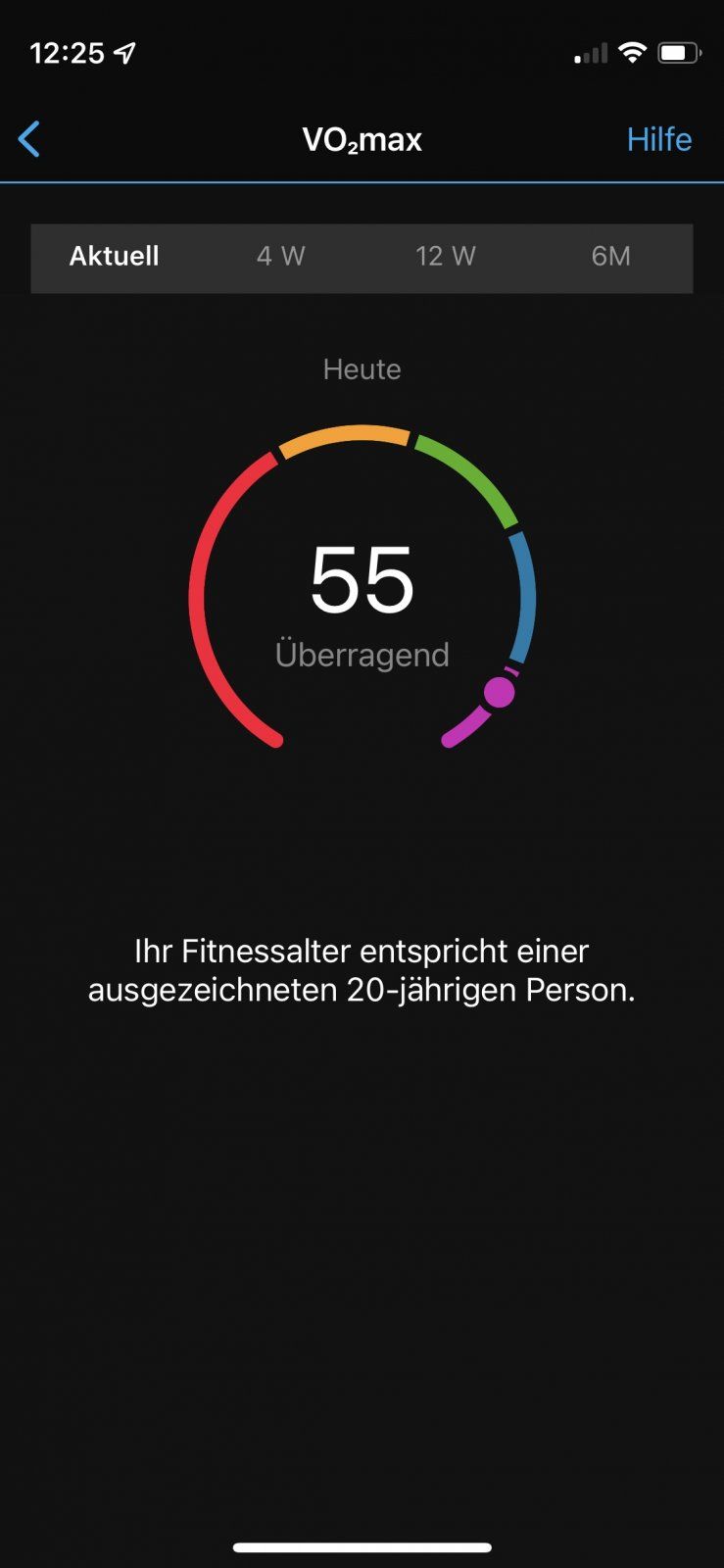Show the 6M period tab
The width and height of the screenshot is (724, 1568).
[x=610, y=257]
